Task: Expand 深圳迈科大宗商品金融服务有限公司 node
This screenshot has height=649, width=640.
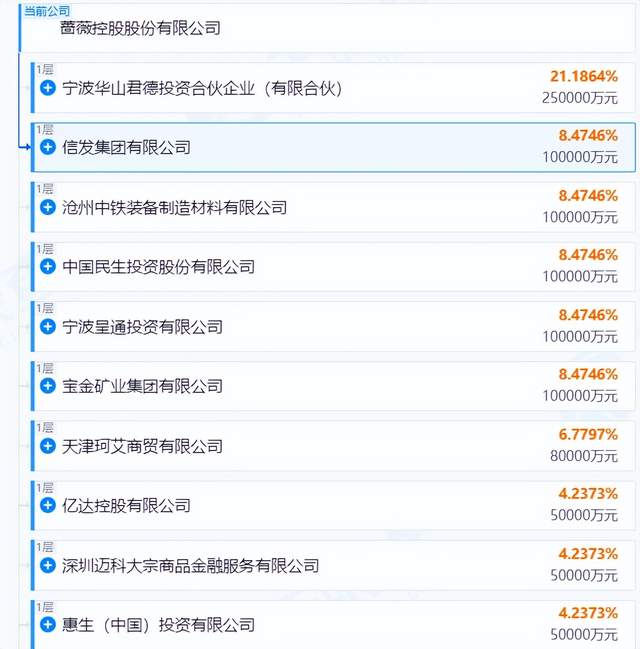Action: pos(47,565)
